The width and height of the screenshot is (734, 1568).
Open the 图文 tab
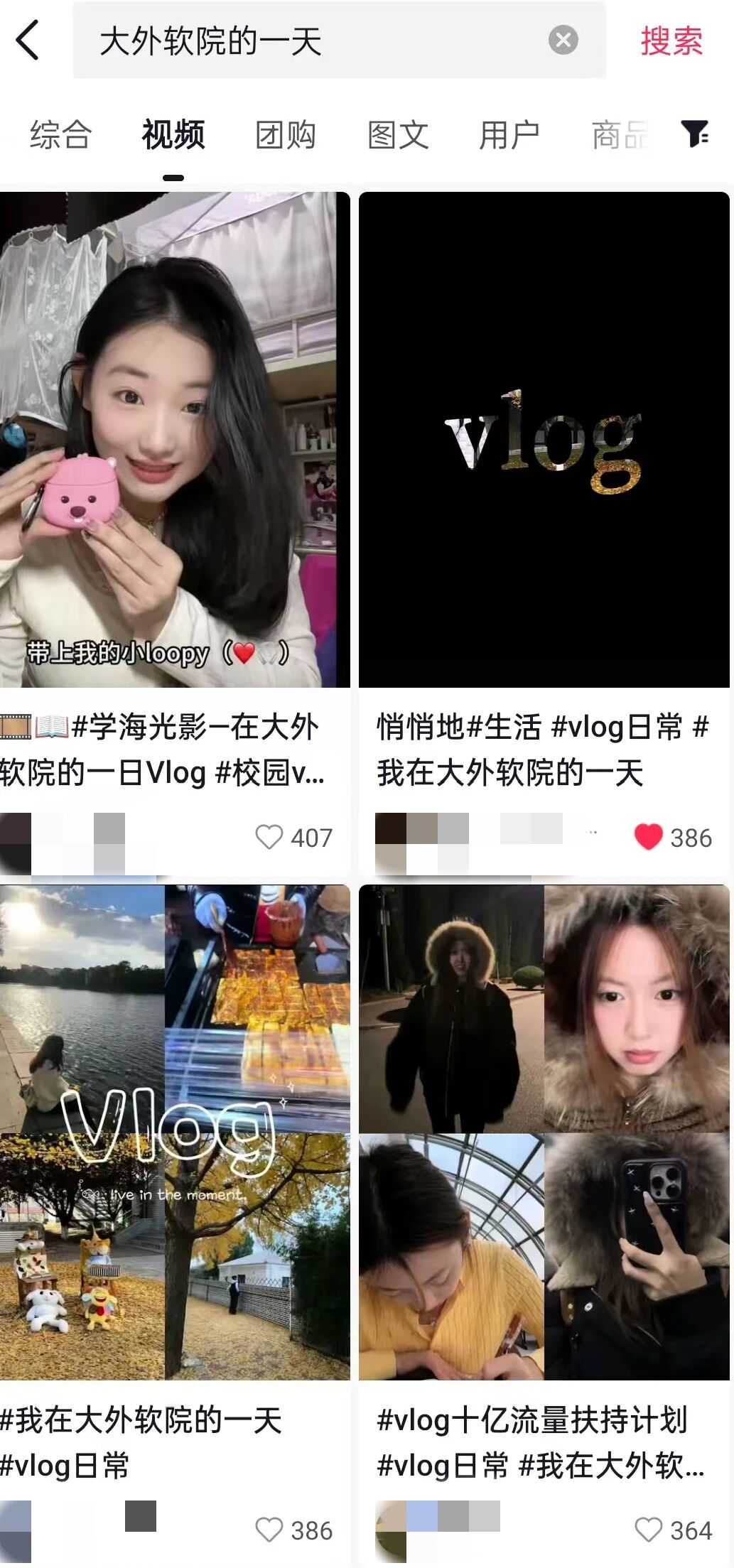[398, 134]
